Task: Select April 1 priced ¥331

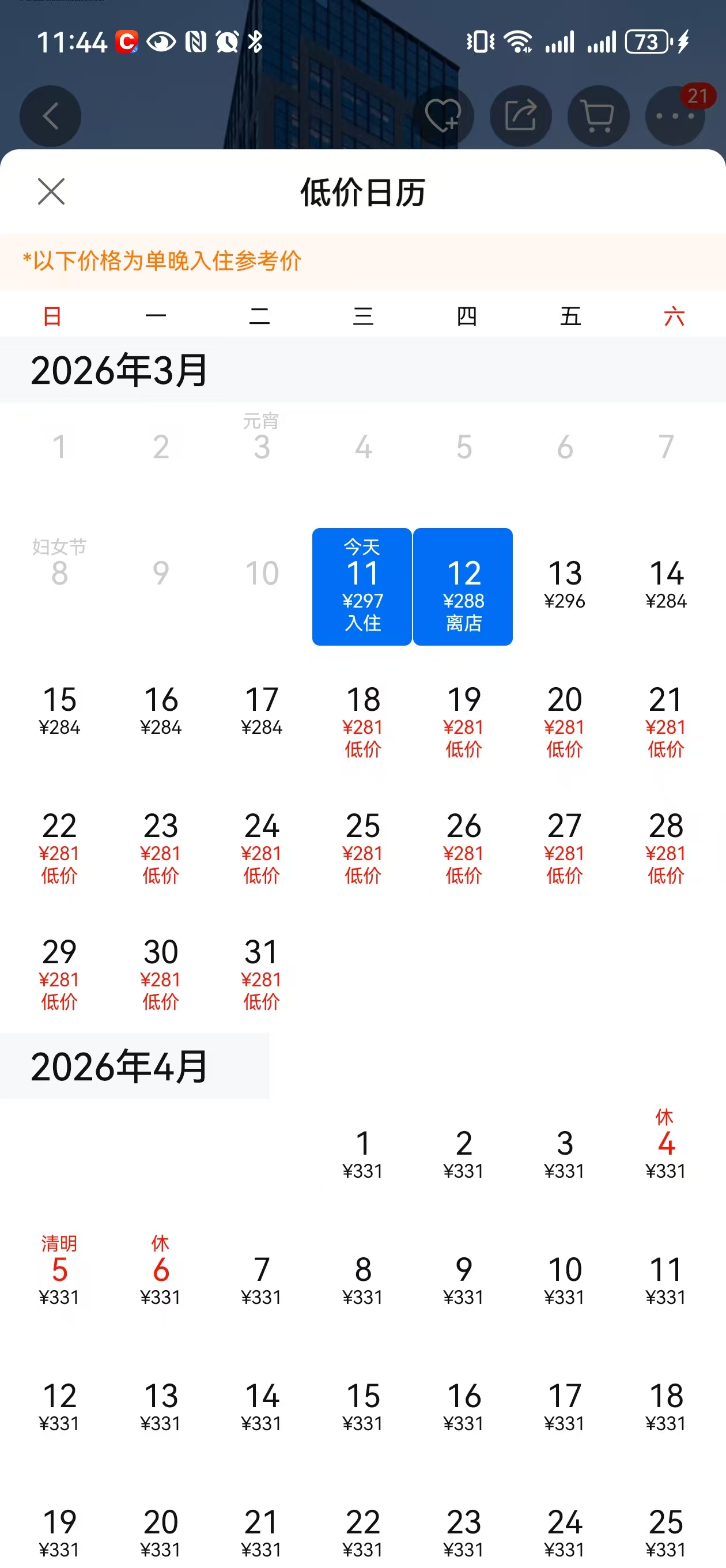Action: pos(362,1154)
